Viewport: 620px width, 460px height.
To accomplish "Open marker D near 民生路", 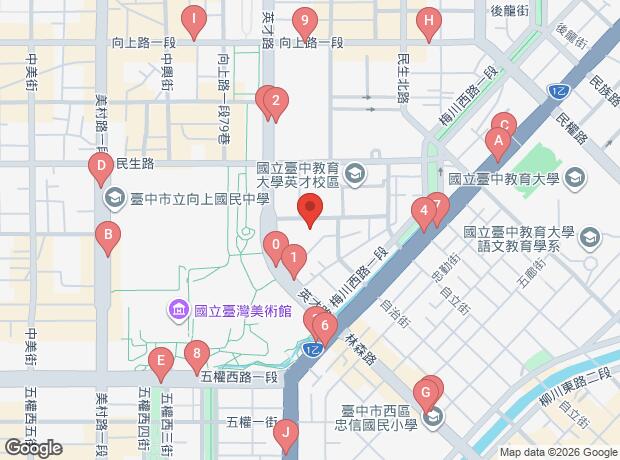I will 100,166.
